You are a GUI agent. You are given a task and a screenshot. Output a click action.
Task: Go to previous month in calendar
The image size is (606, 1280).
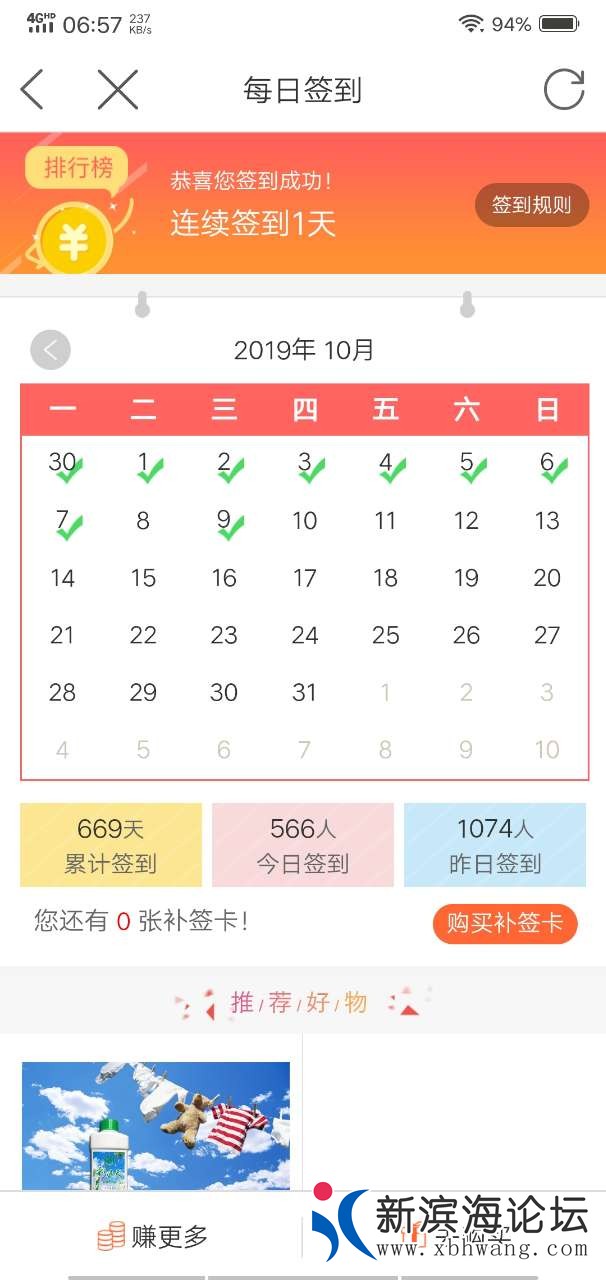tap(51, 350)
